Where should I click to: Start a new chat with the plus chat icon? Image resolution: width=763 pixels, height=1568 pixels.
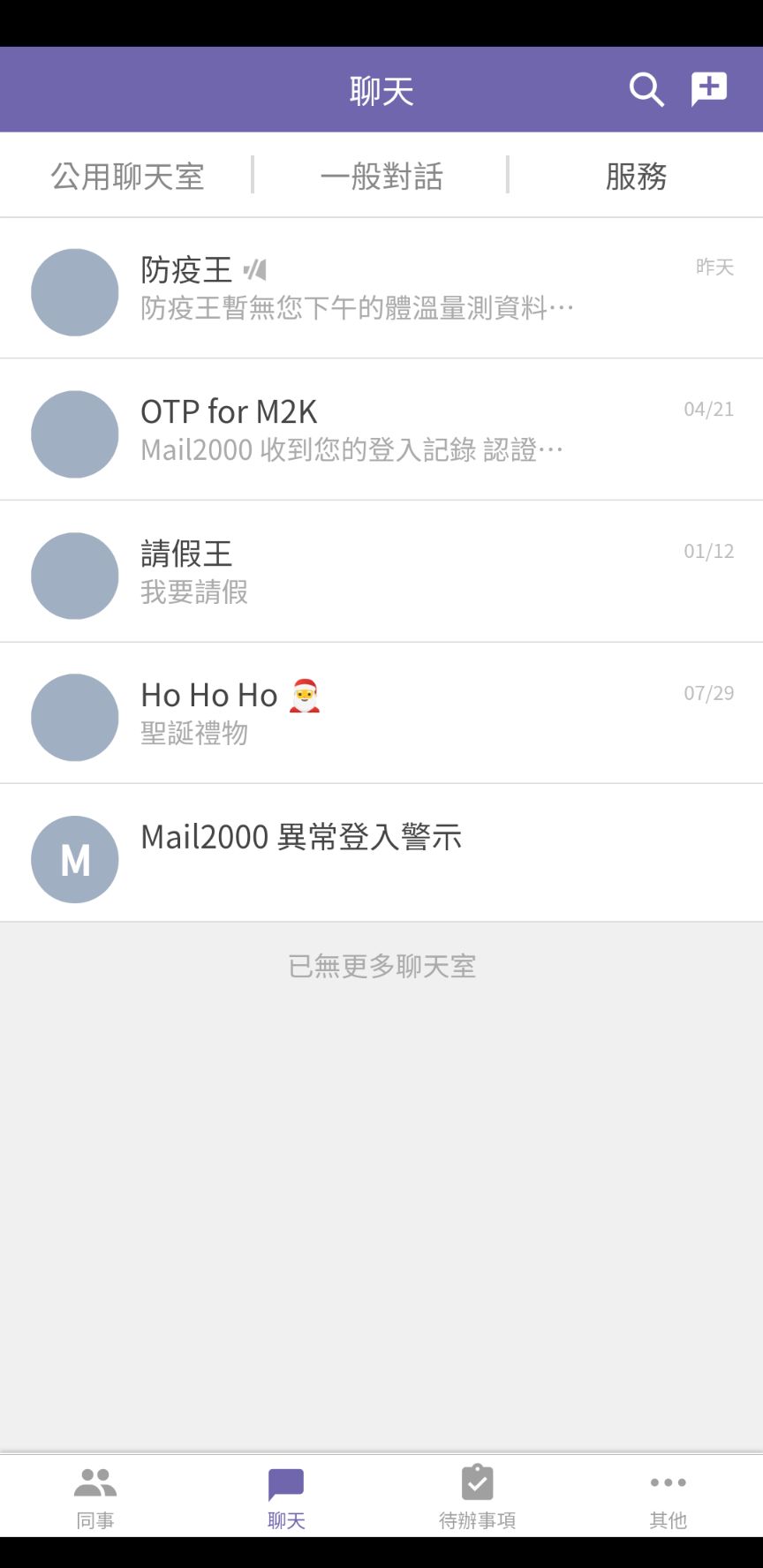click(x=708, y=88)
